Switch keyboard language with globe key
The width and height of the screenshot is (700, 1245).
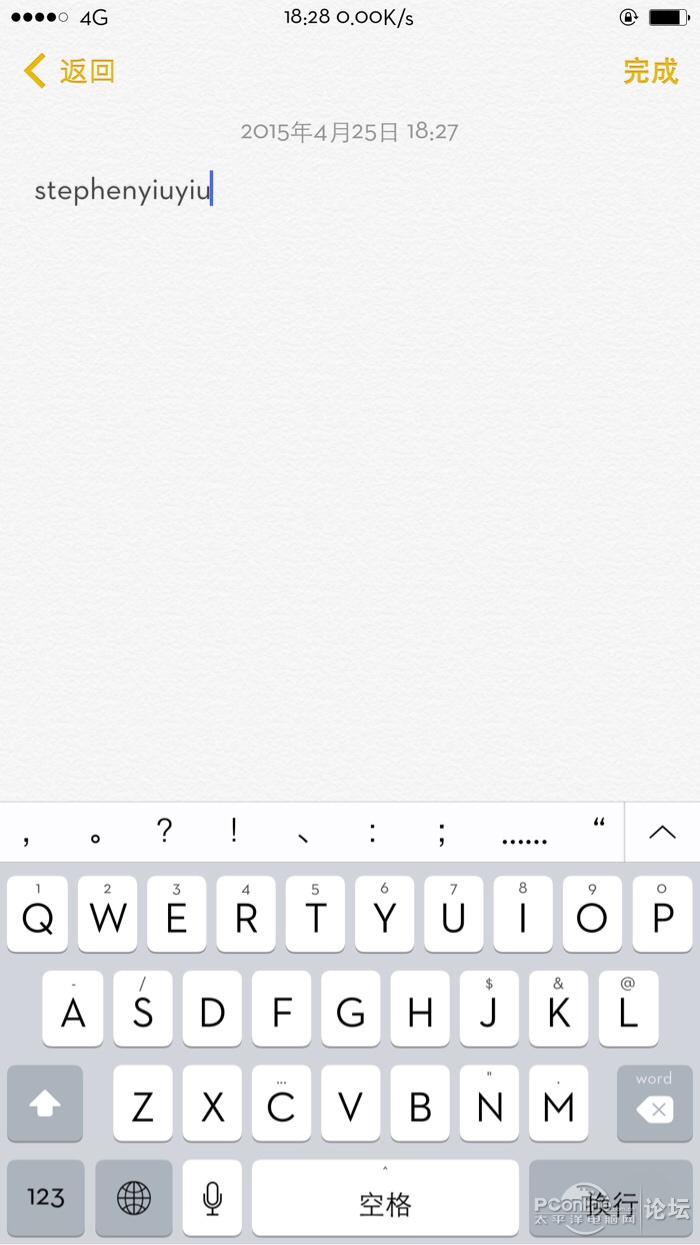pos(134,1197)
